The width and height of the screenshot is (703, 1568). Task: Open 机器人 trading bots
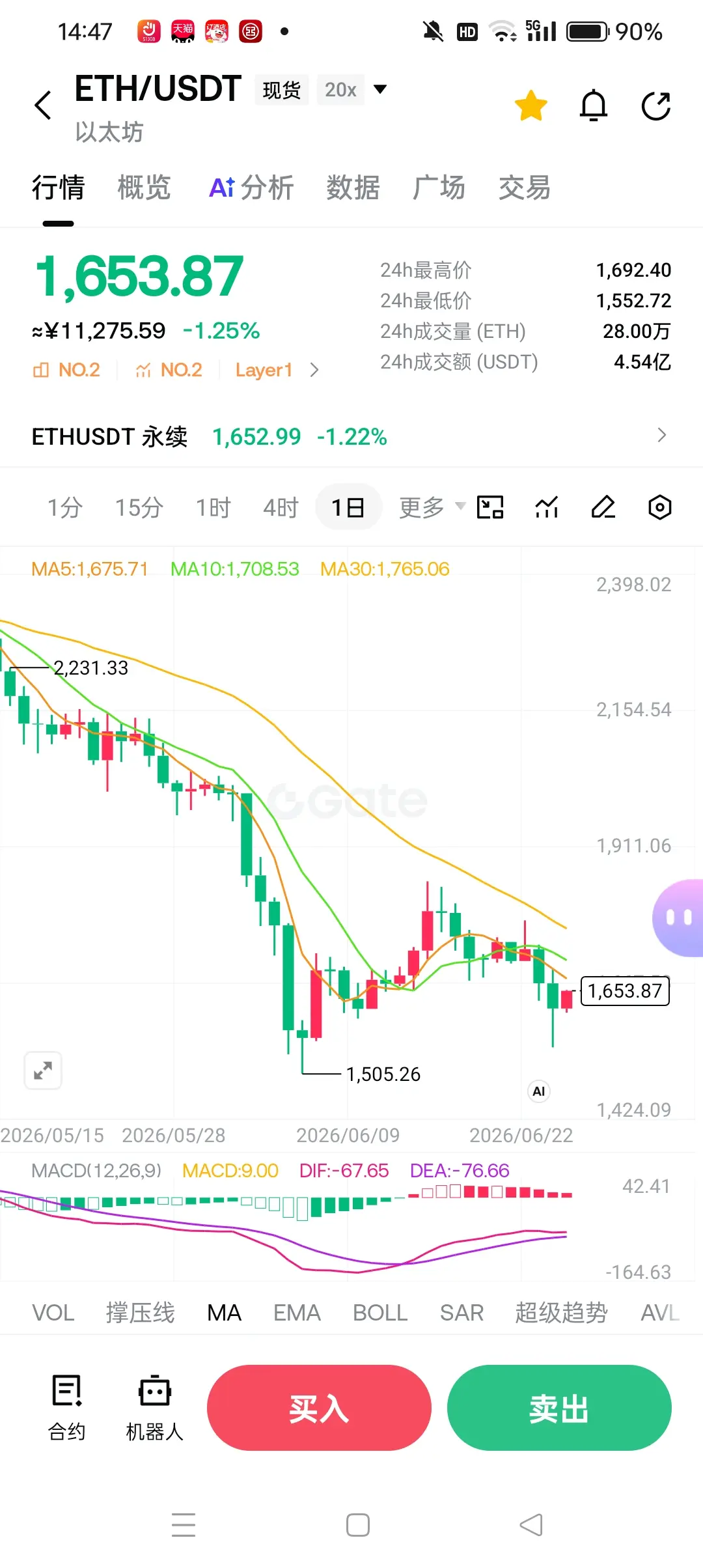coord(154,1407)
